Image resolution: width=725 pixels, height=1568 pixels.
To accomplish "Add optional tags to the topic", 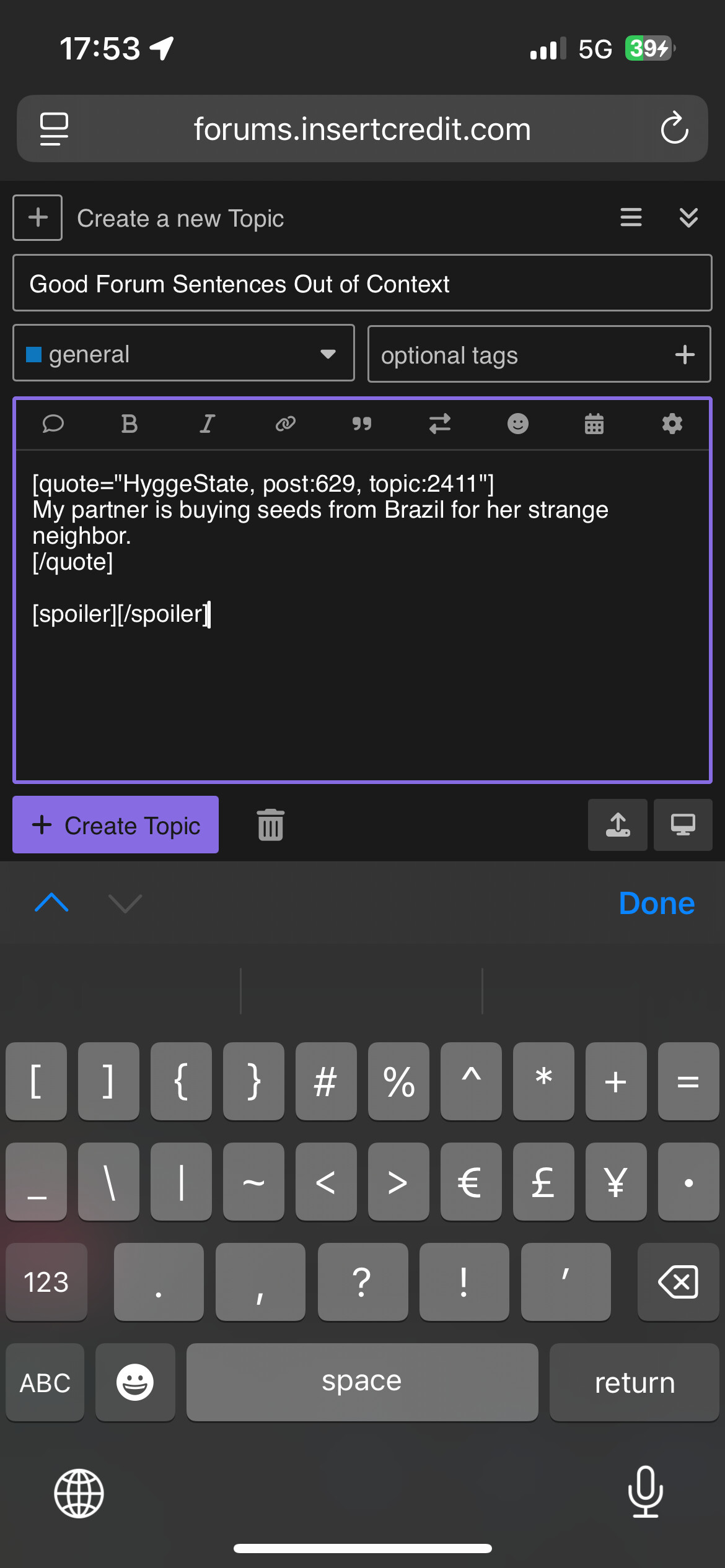I will 539,354.
